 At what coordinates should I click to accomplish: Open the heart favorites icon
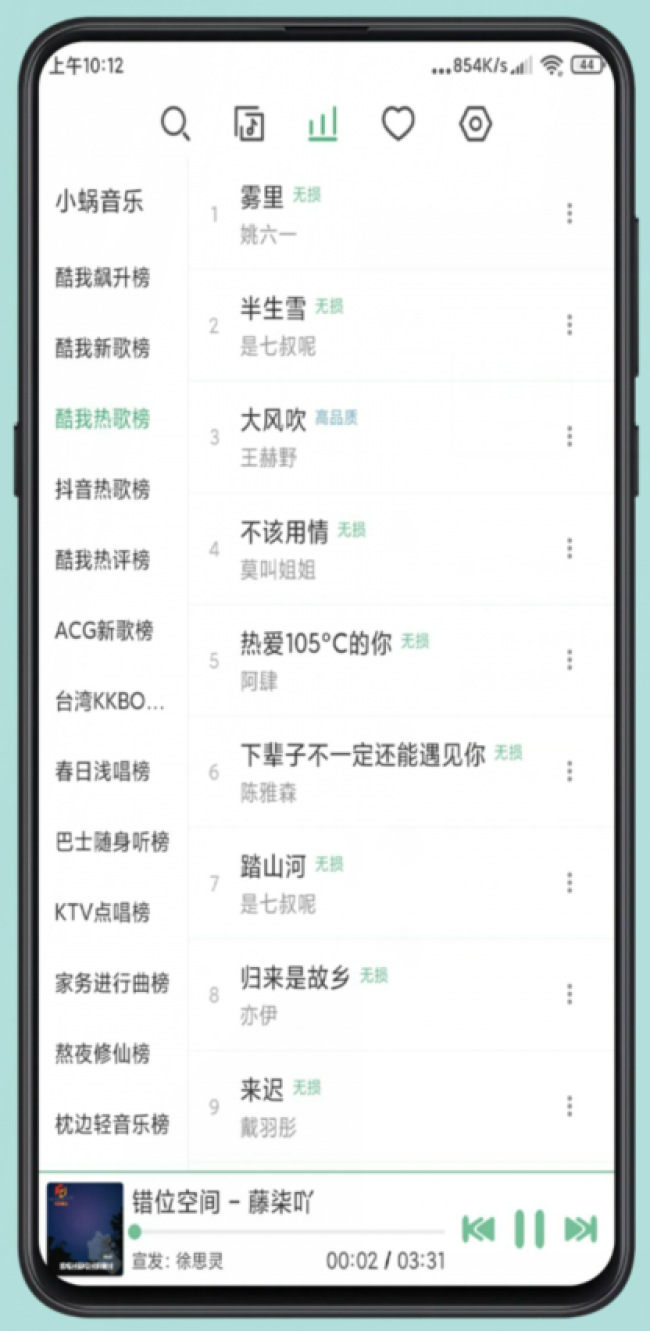pyautogui.click(x=399, y=125)
